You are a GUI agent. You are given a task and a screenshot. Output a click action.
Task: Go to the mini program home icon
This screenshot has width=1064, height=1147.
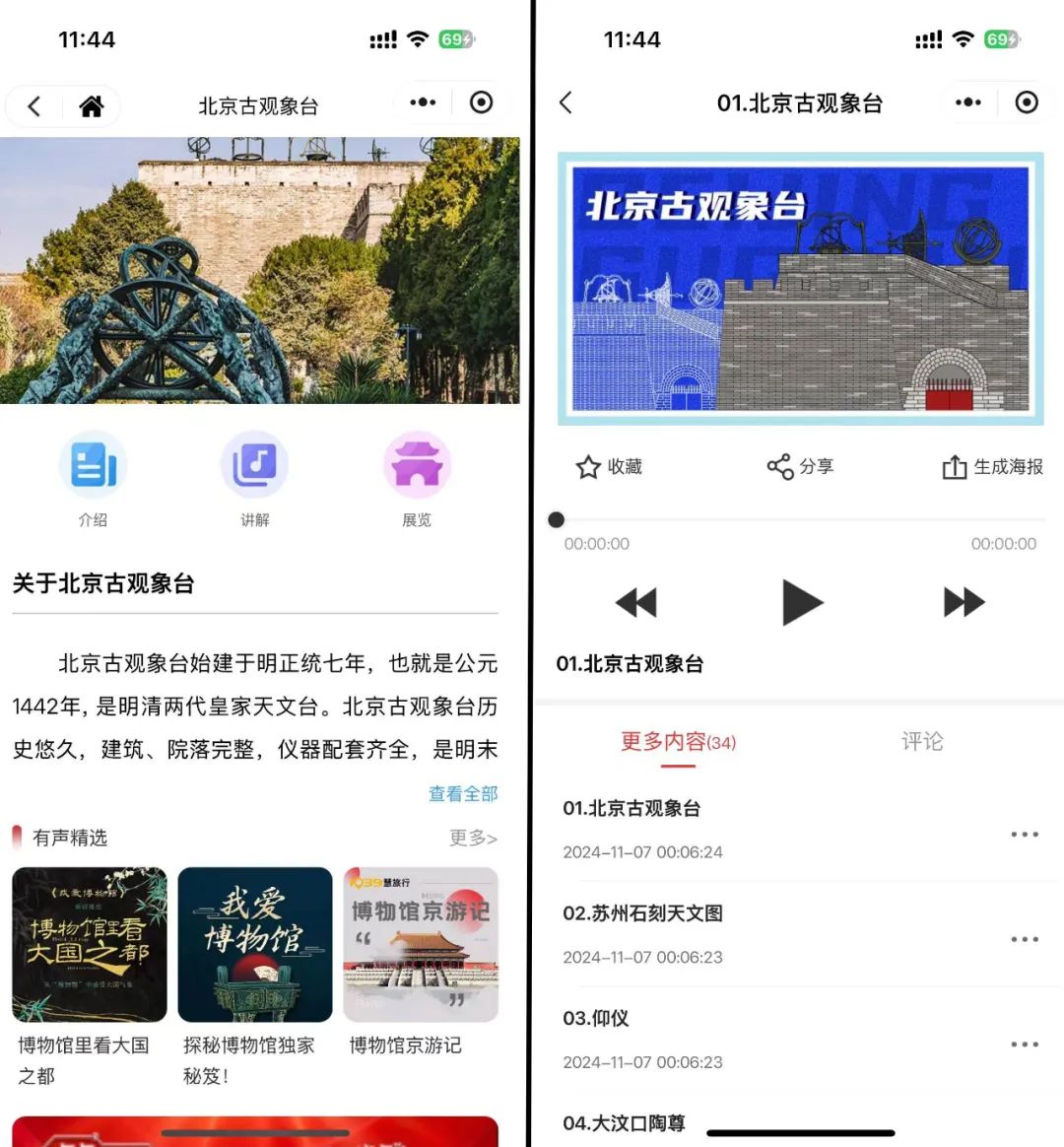point(92,106)
